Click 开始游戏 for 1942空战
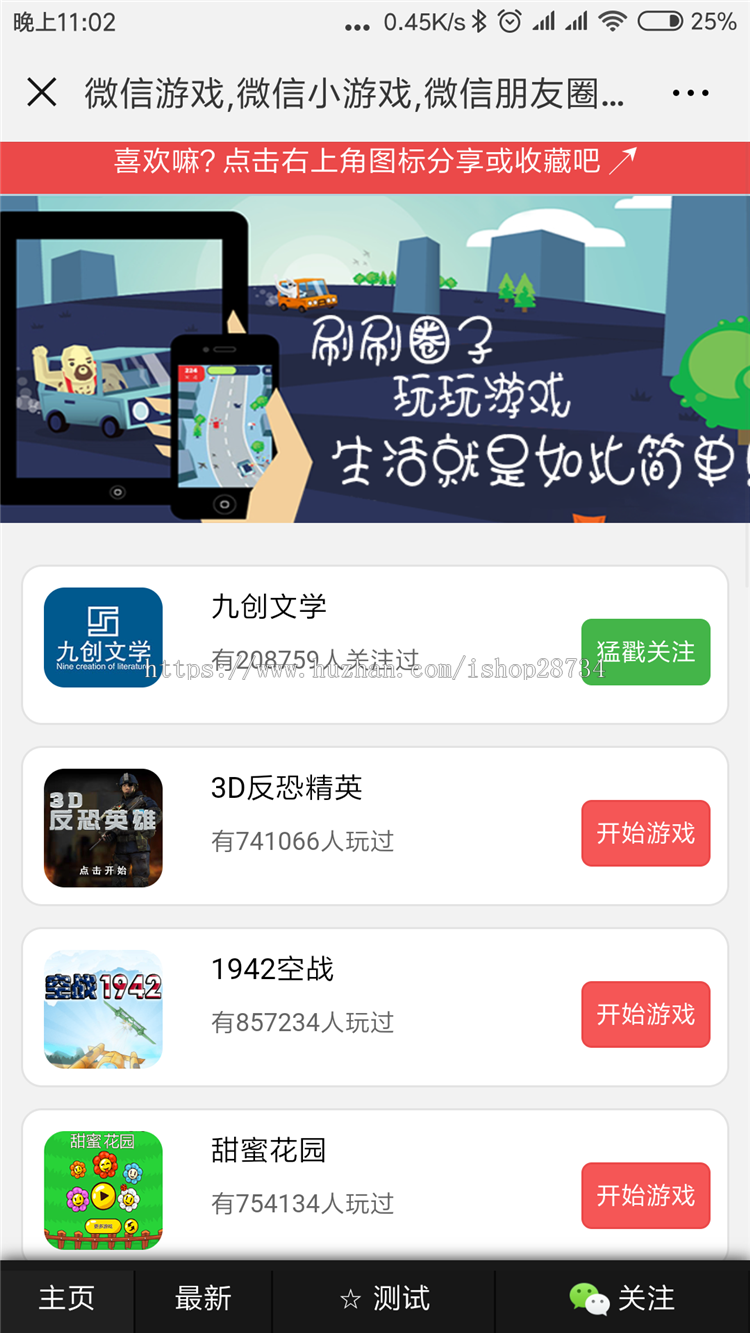750x1333 pixels. 646,1014
